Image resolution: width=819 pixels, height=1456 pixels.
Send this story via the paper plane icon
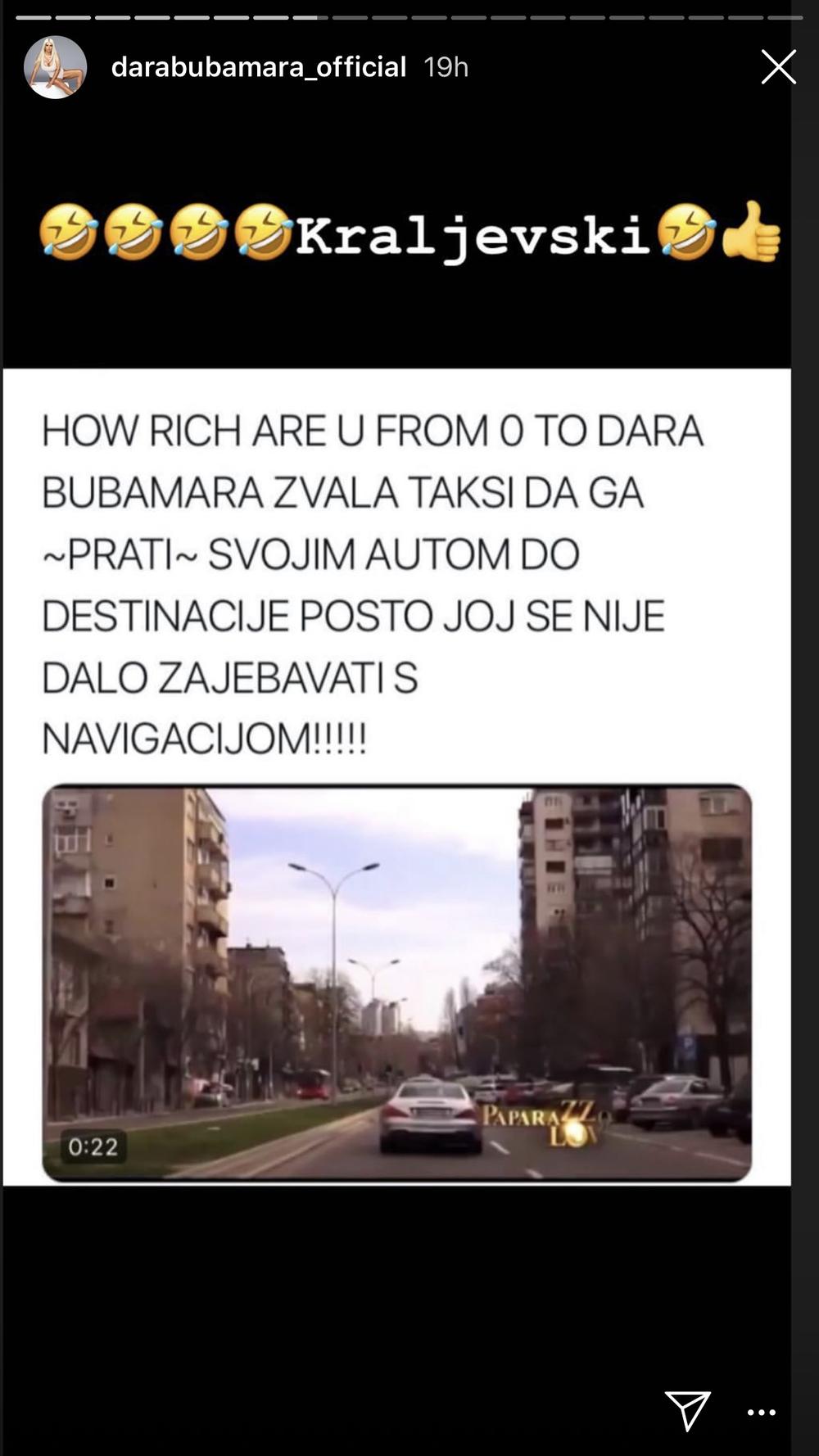(x=686, y=1410)
